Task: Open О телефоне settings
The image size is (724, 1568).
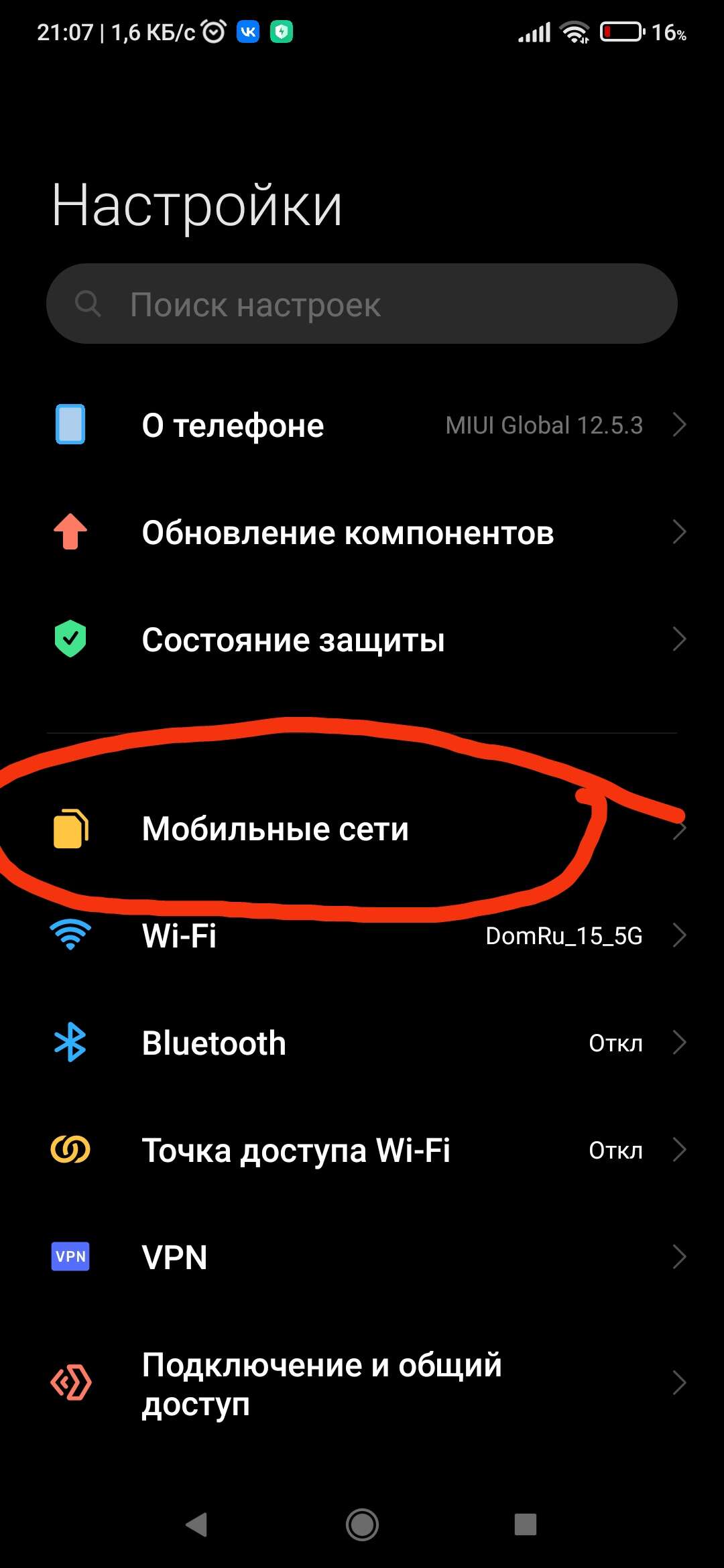Action: [x=362, y=425]
